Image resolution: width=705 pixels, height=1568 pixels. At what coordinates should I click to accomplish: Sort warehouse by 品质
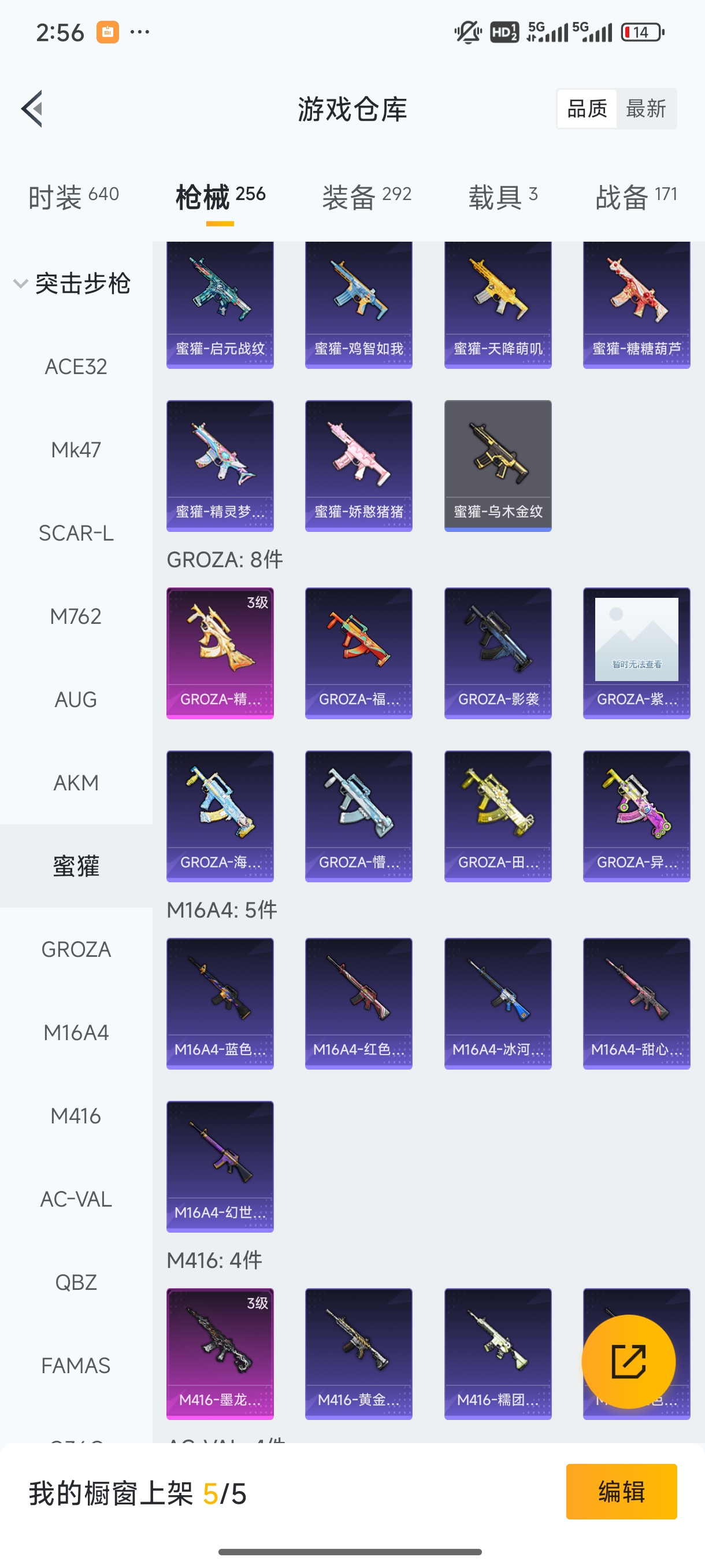click(x=587, y=109)
